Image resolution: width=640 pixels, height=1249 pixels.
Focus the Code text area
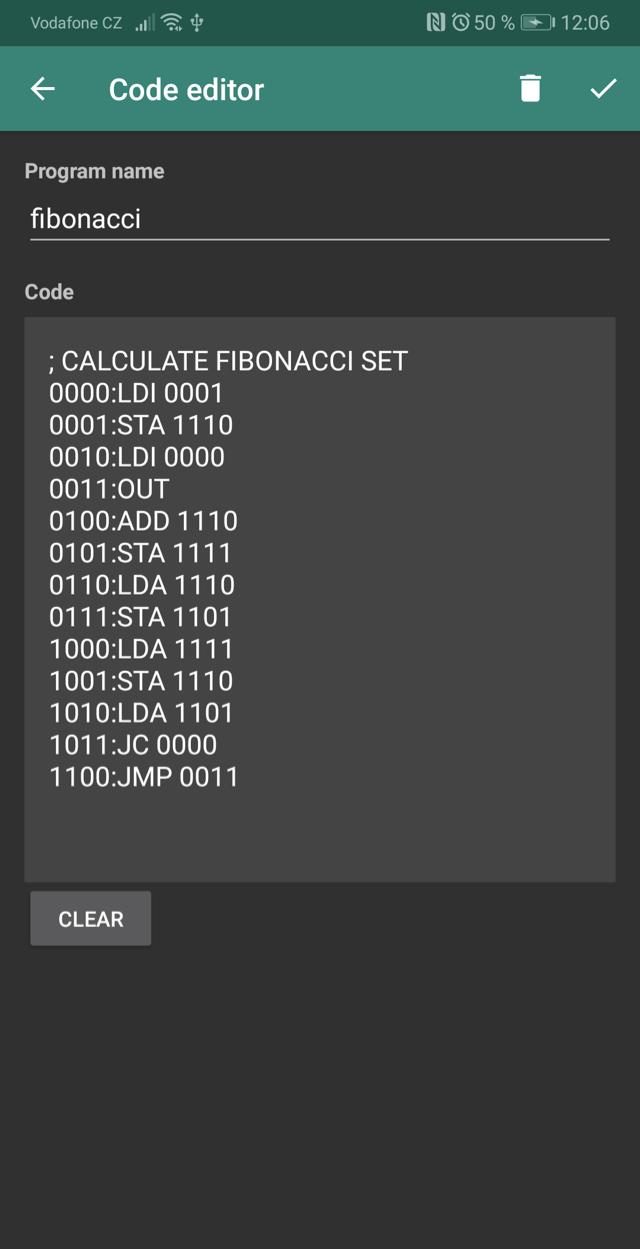click(x=319, y=599)
